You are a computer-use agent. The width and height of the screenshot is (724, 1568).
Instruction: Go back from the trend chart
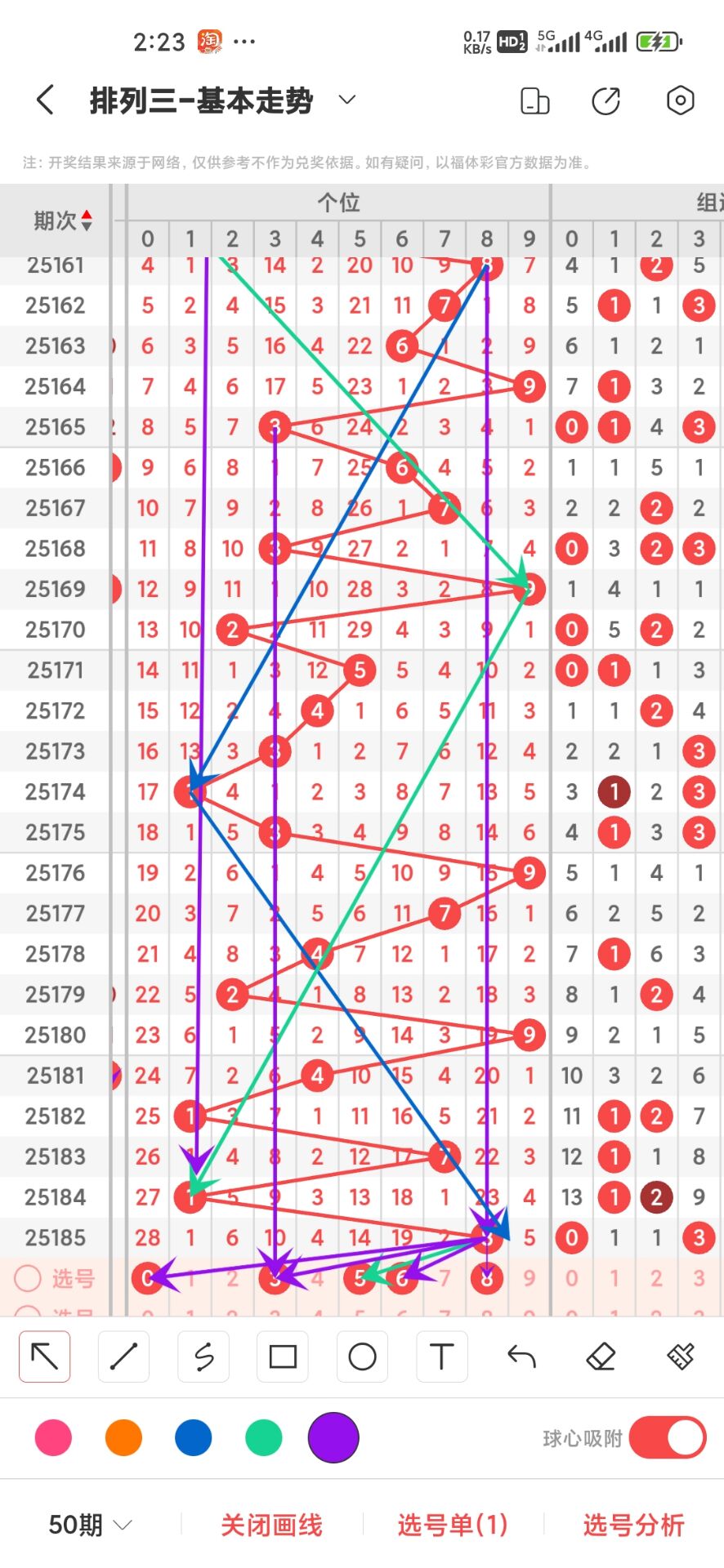46,100
